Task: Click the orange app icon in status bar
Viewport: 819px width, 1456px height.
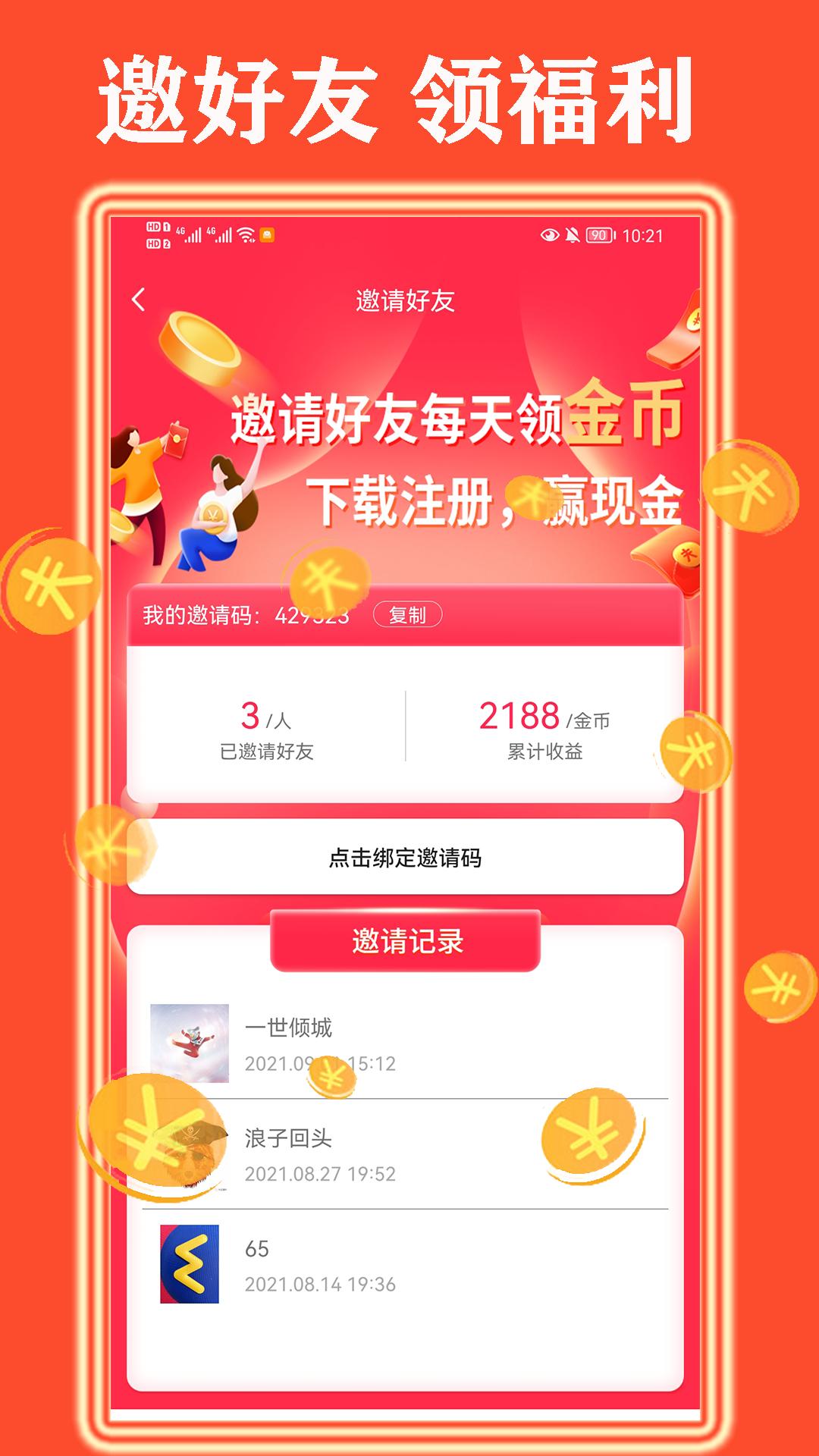Action: (x=268, y=234)
